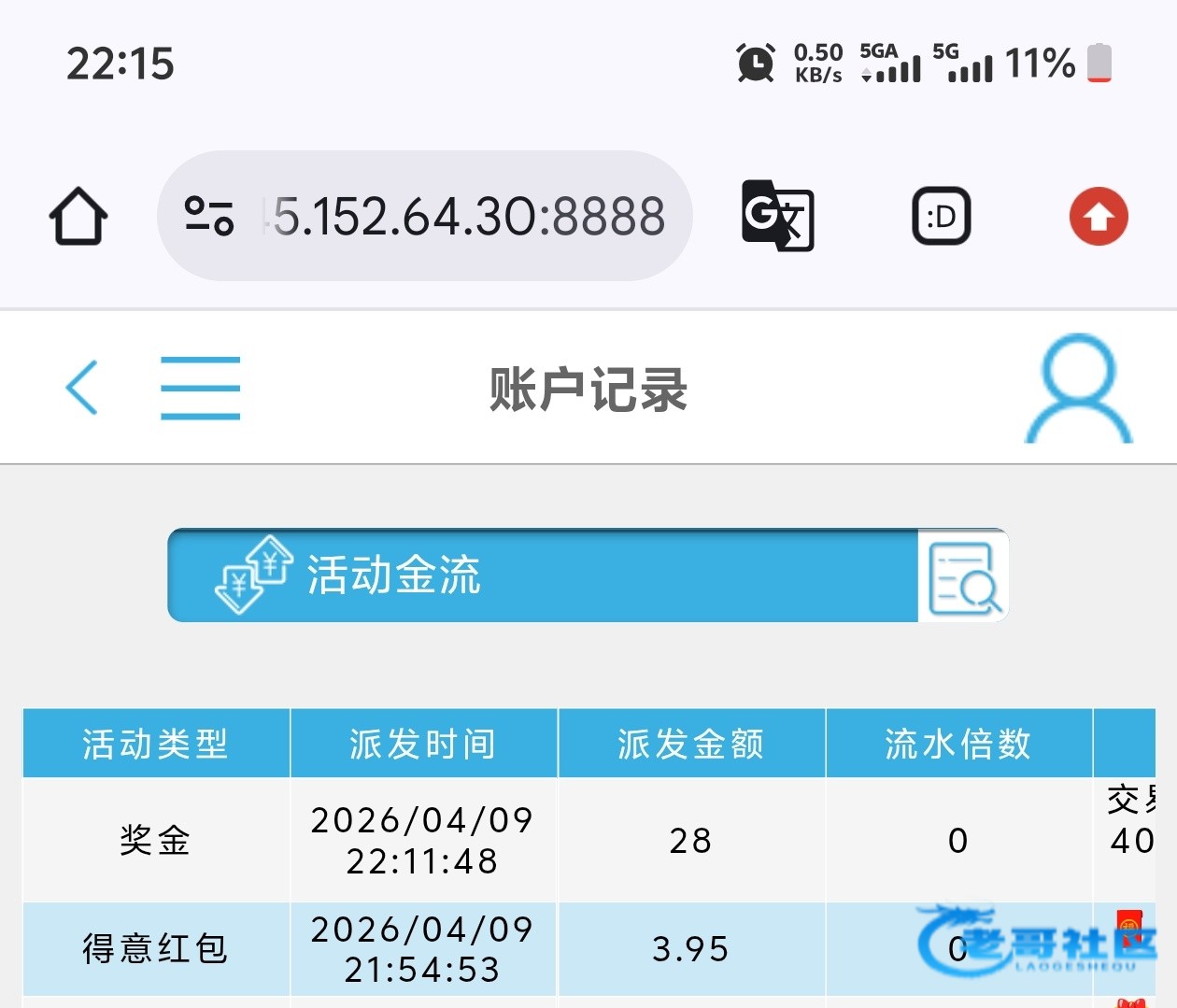Tap the search records icon beside 活动金流

(963, 576)
